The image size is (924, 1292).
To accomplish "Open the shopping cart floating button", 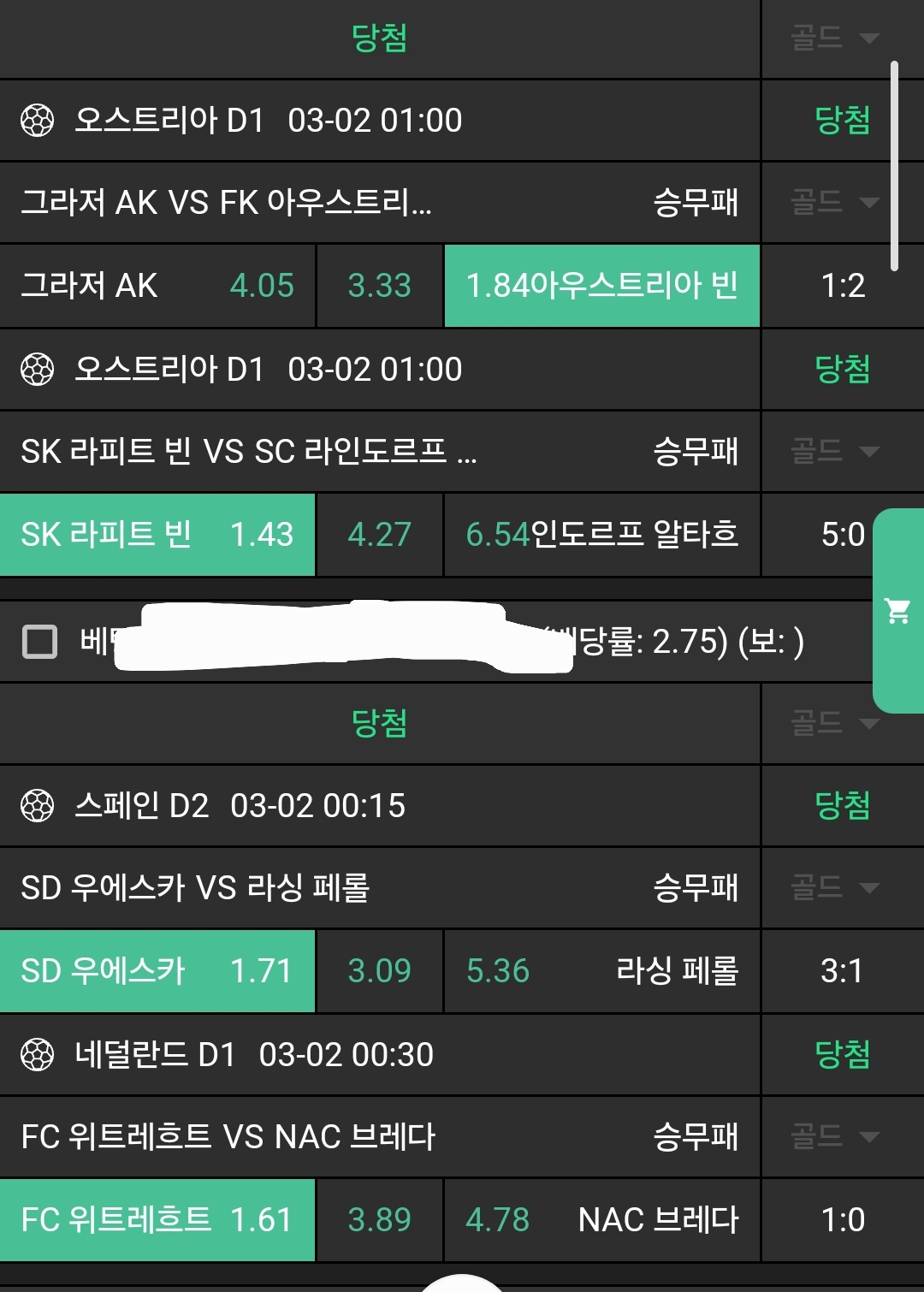I will pyautogui.click(x=897, y=611).
